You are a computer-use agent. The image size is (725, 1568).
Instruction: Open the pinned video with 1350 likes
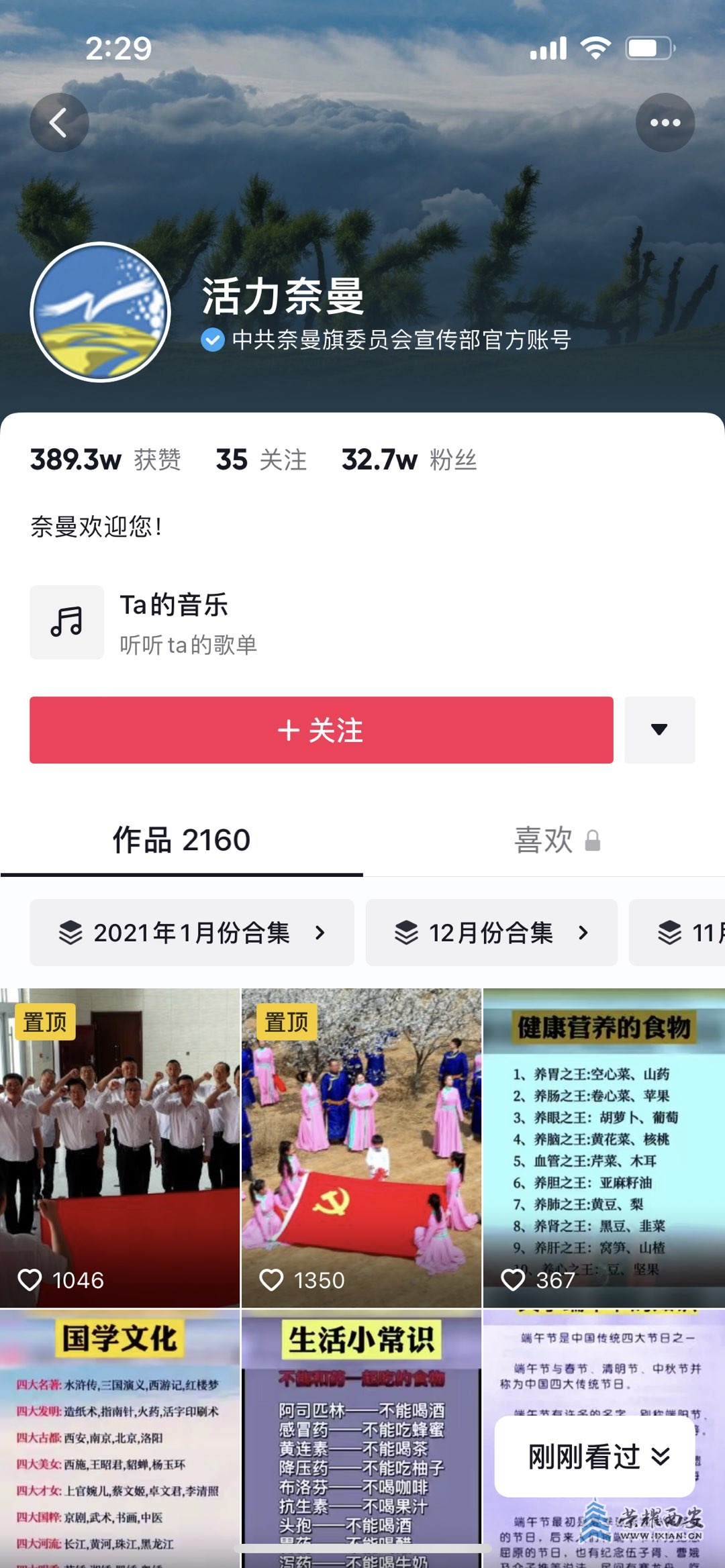(x=361, y=1147)
